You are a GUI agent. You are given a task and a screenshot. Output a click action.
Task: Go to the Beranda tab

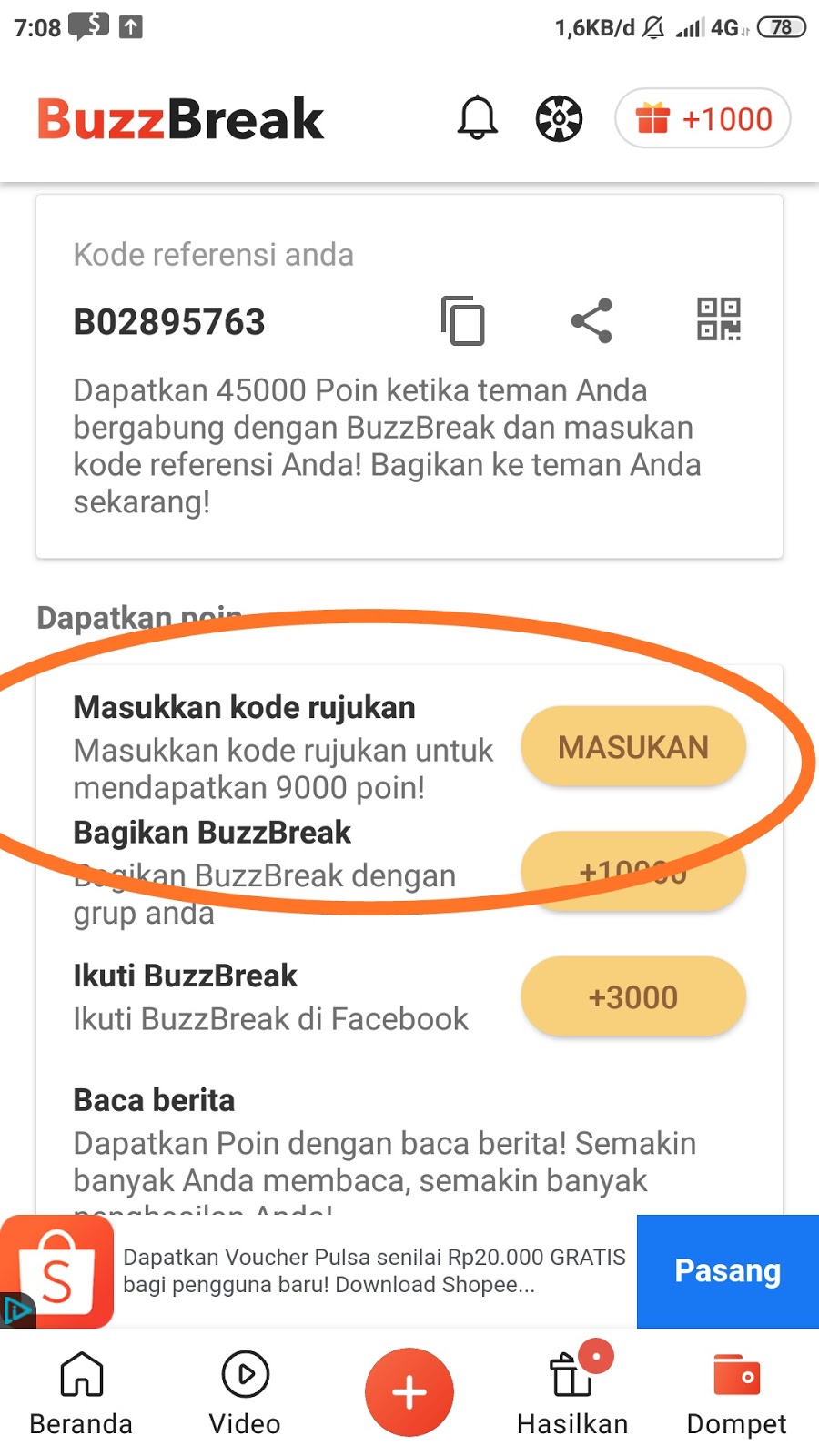[x=81, y=1394]
